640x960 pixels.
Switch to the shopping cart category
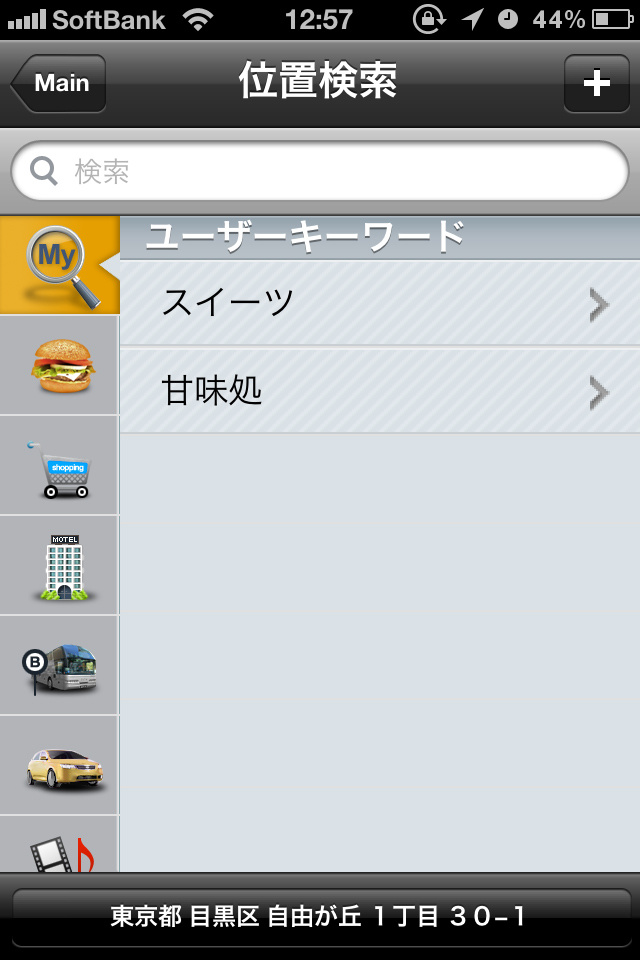[60, 466]
